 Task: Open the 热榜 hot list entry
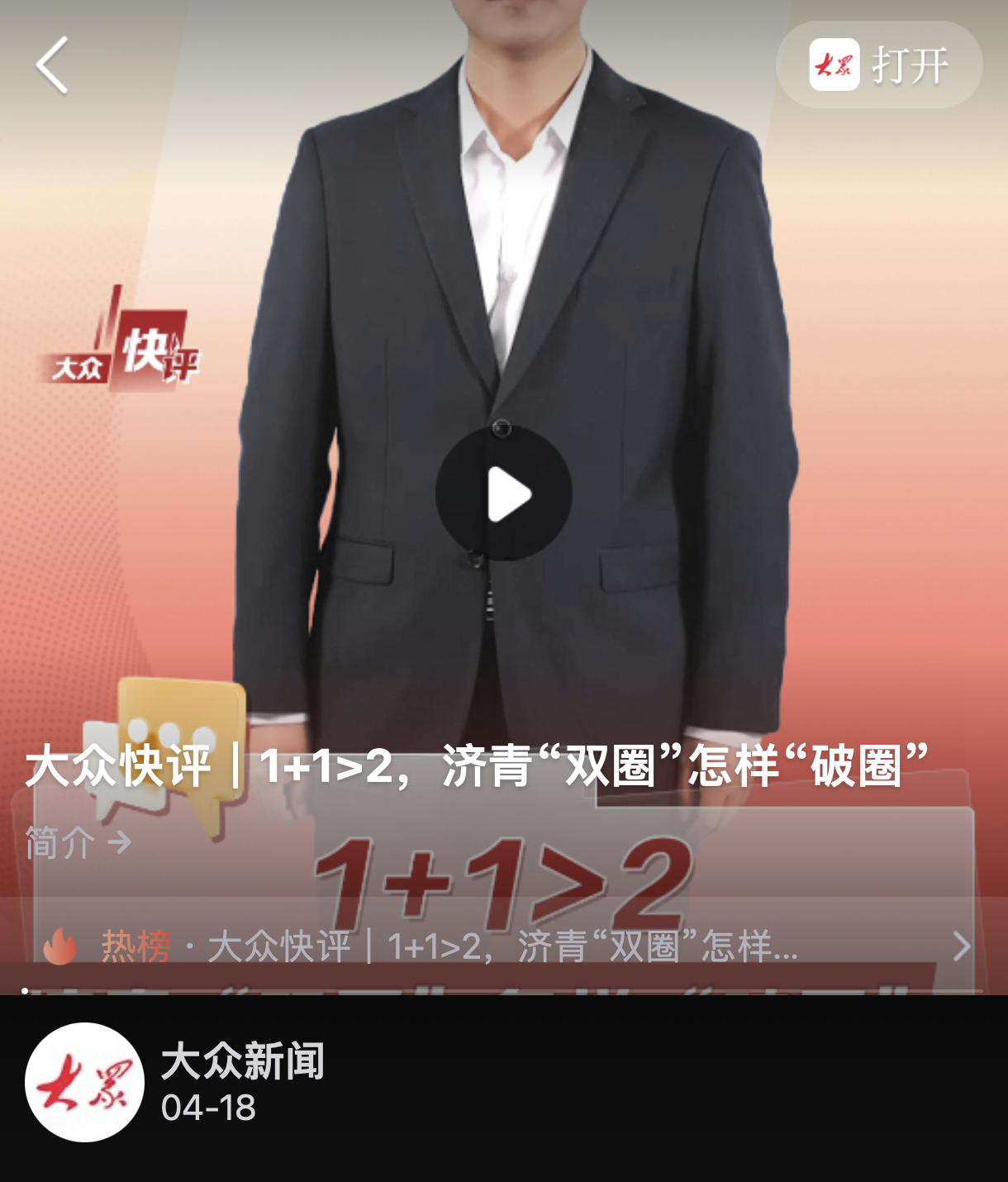504,946
